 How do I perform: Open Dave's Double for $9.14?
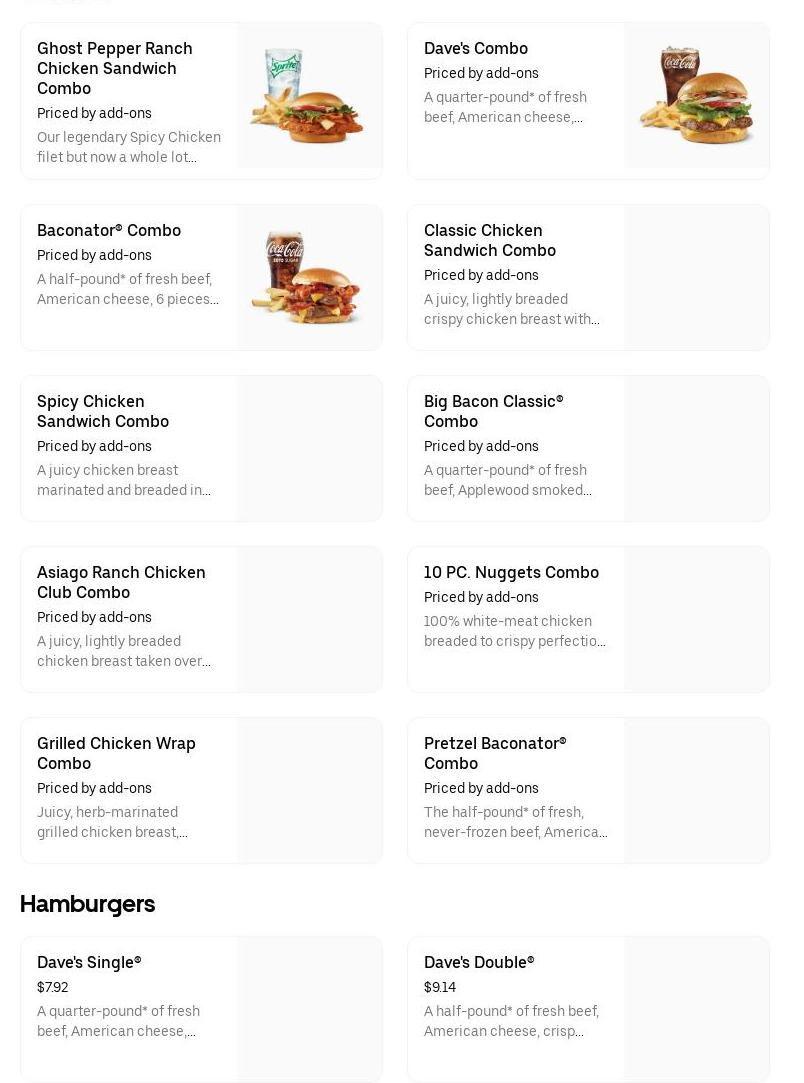[588, 1008]
